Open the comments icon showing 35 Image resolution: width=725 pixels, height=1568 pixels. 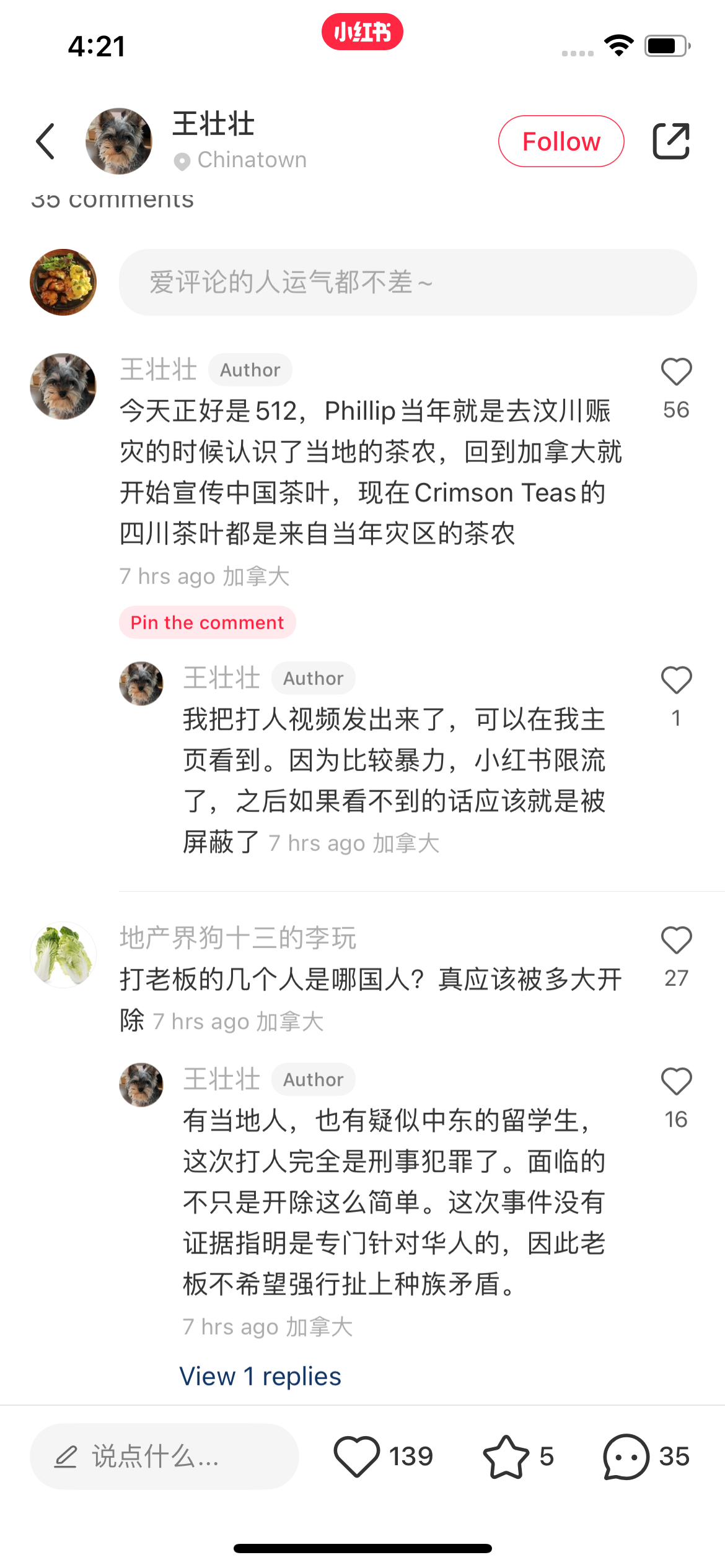[x=626, y=1457]
